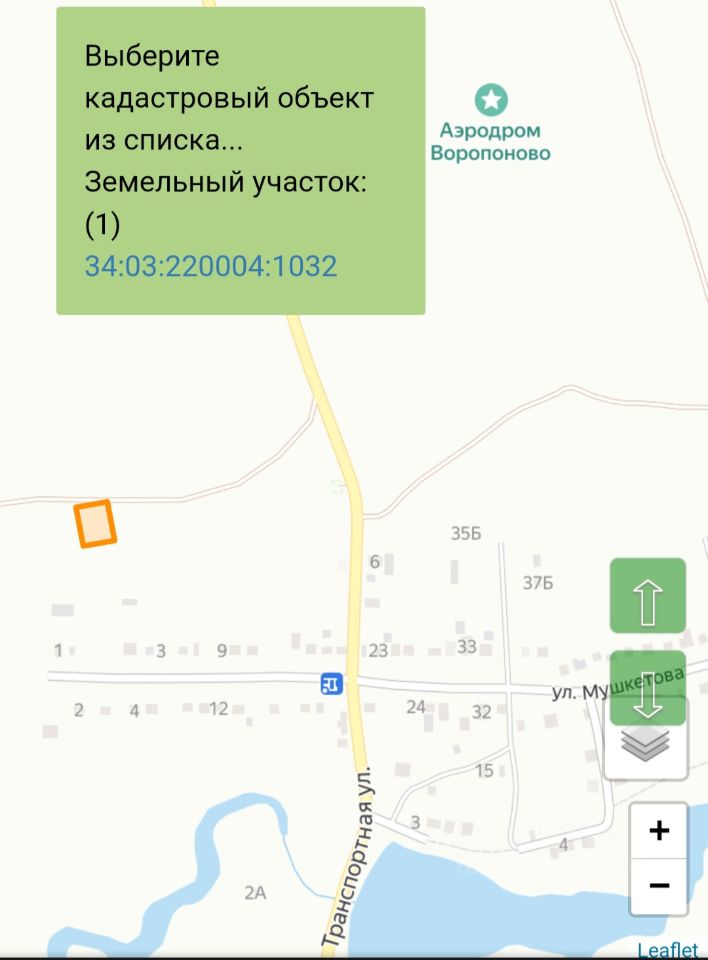The height and width of the screenshot is (960, 708).
Task: Select the orange highlighted land parcel
Action: (96, 524)
